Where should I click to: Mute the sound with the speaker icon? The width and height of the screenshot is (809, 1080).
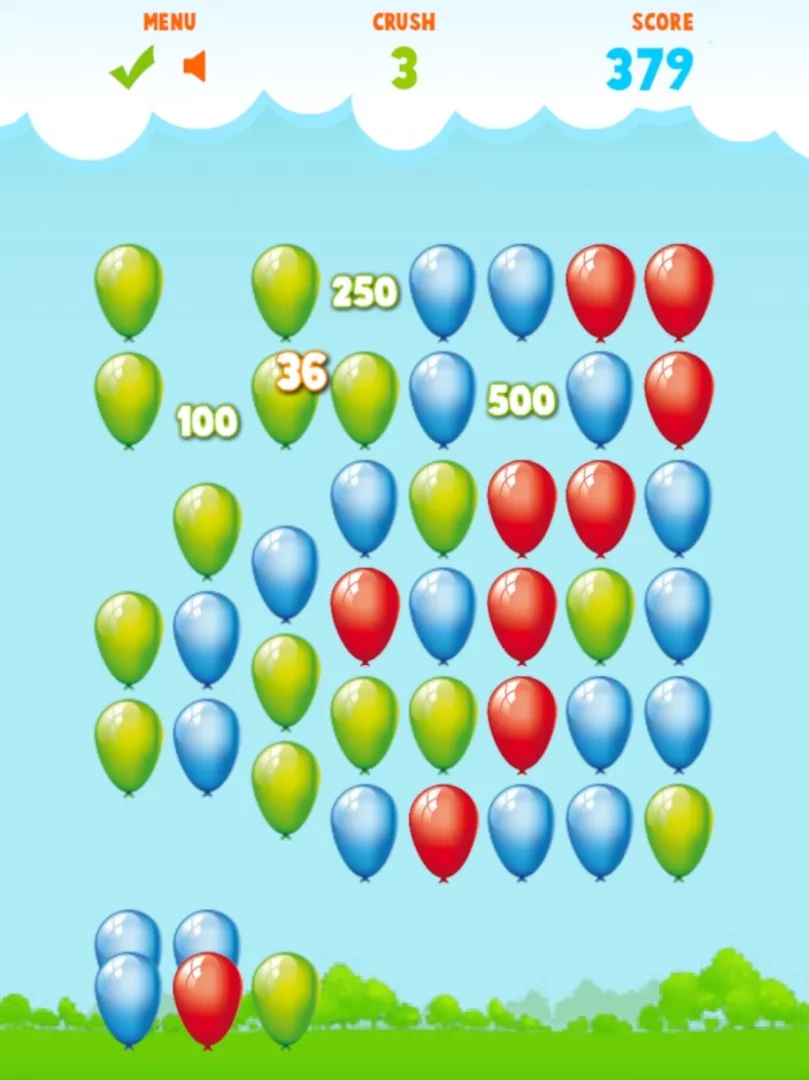(195, 67)
